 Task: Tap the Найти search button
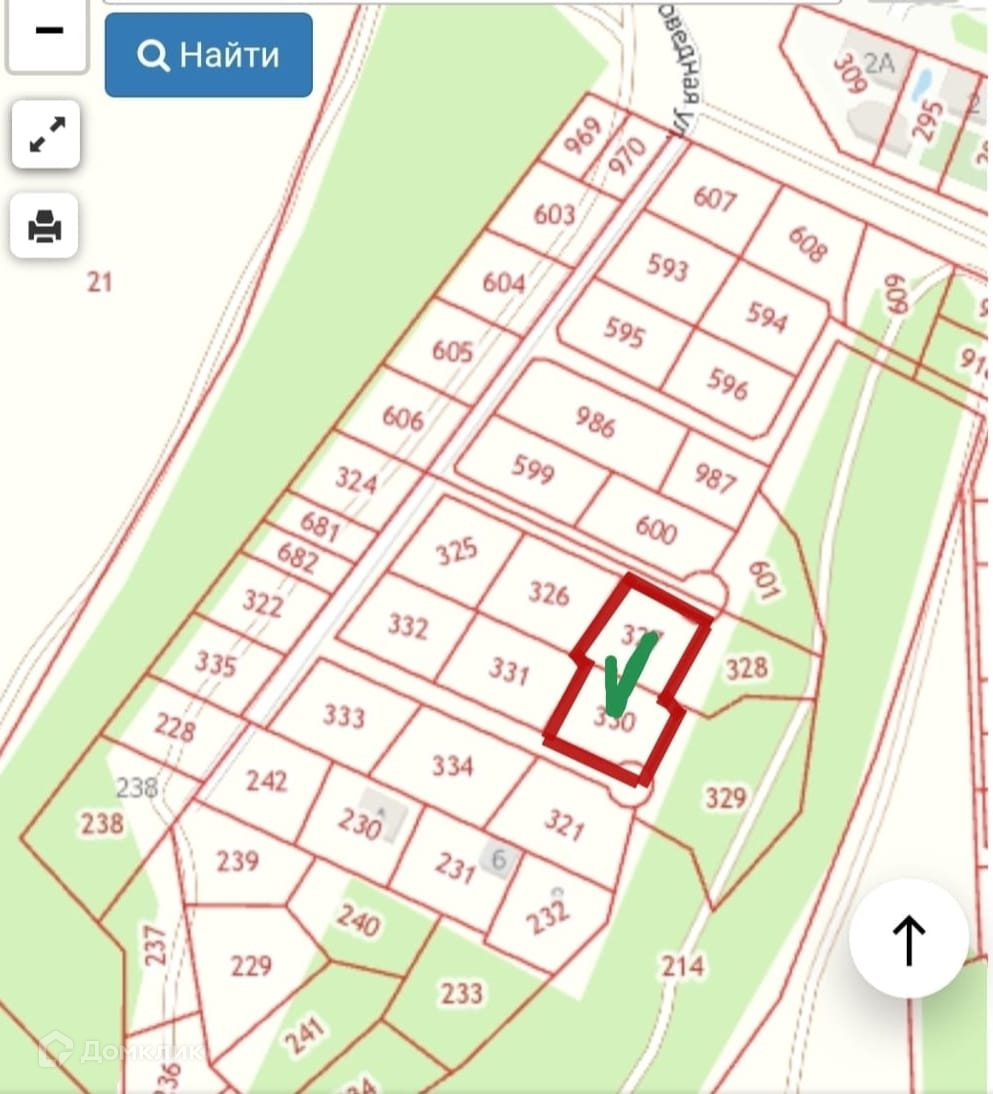[208, 55]
